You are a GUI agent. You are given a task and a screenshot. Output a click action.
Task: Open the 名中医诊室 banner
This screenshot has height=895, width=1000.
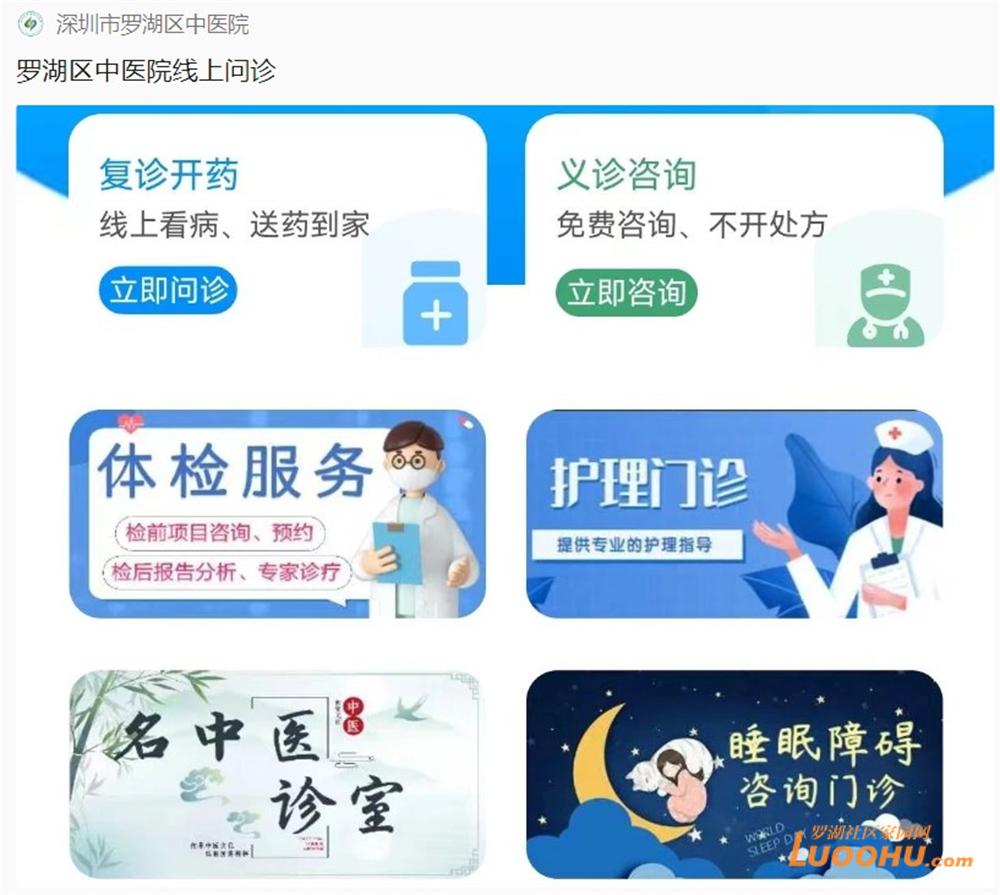[x=277, y=773]
